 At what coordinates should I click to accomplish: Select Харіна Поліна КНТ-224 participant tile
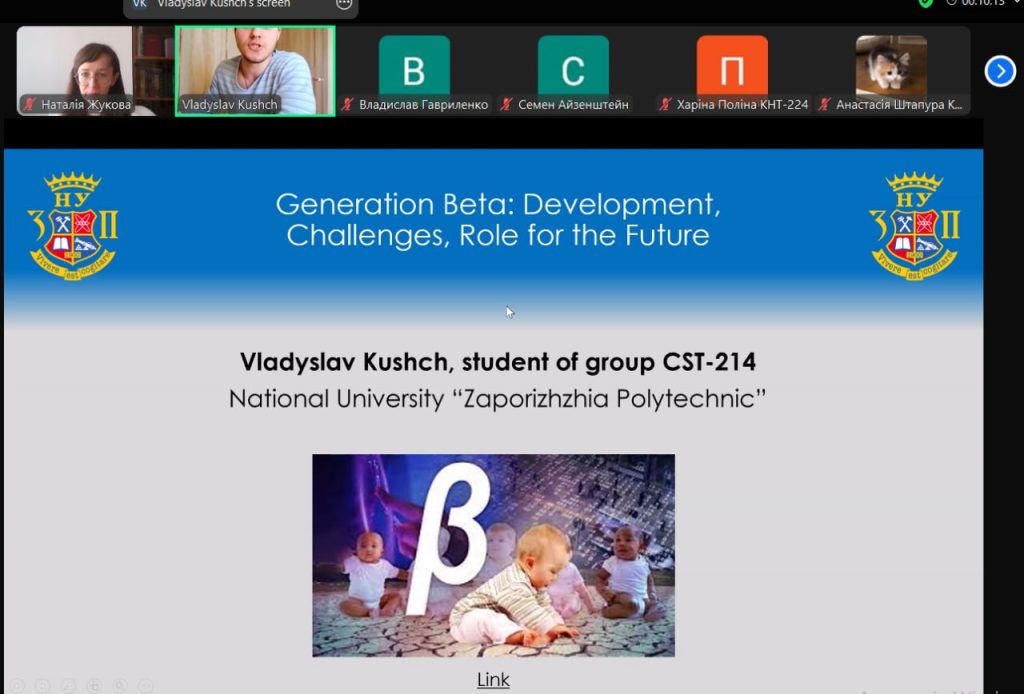pyautogui.click(x=732, y=71)
